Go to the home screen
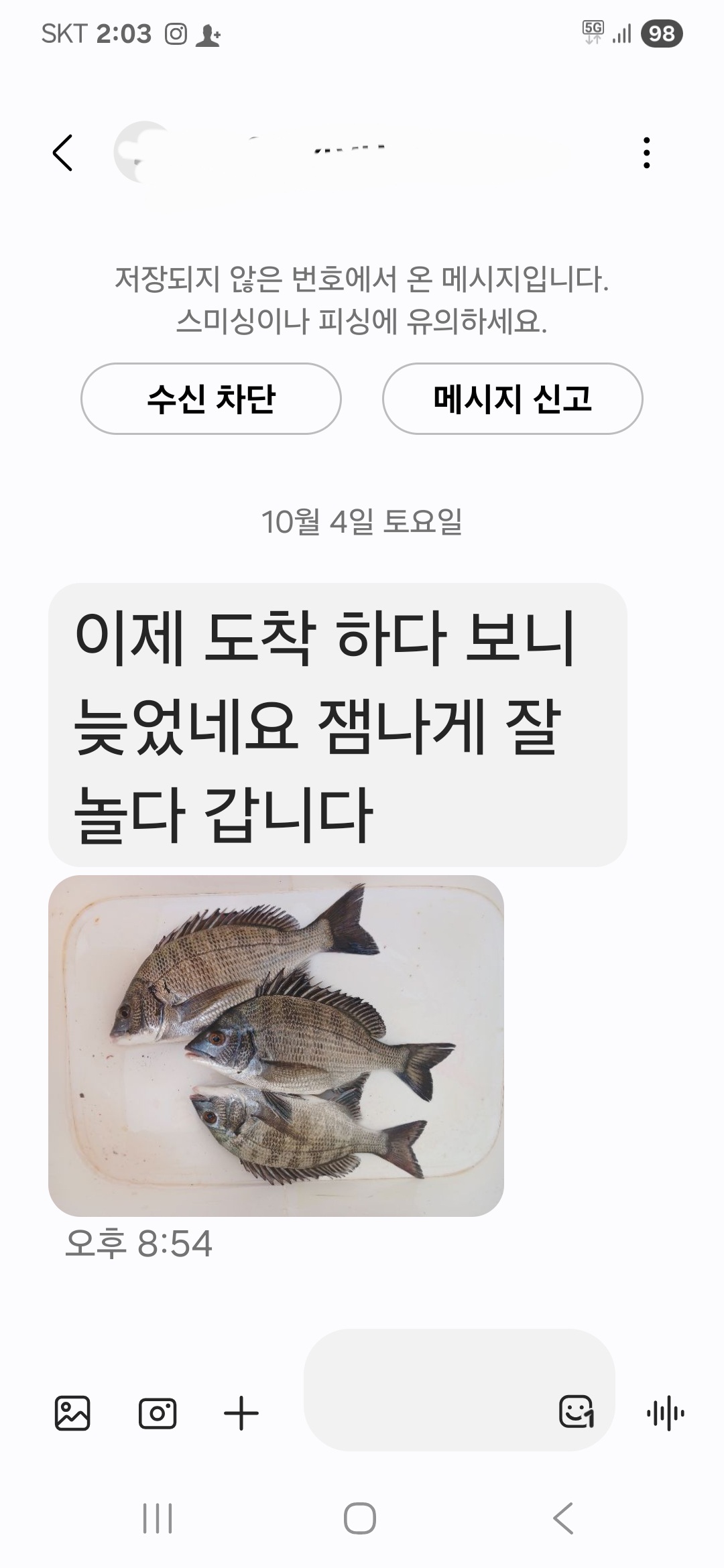 tap(360, 1518)
